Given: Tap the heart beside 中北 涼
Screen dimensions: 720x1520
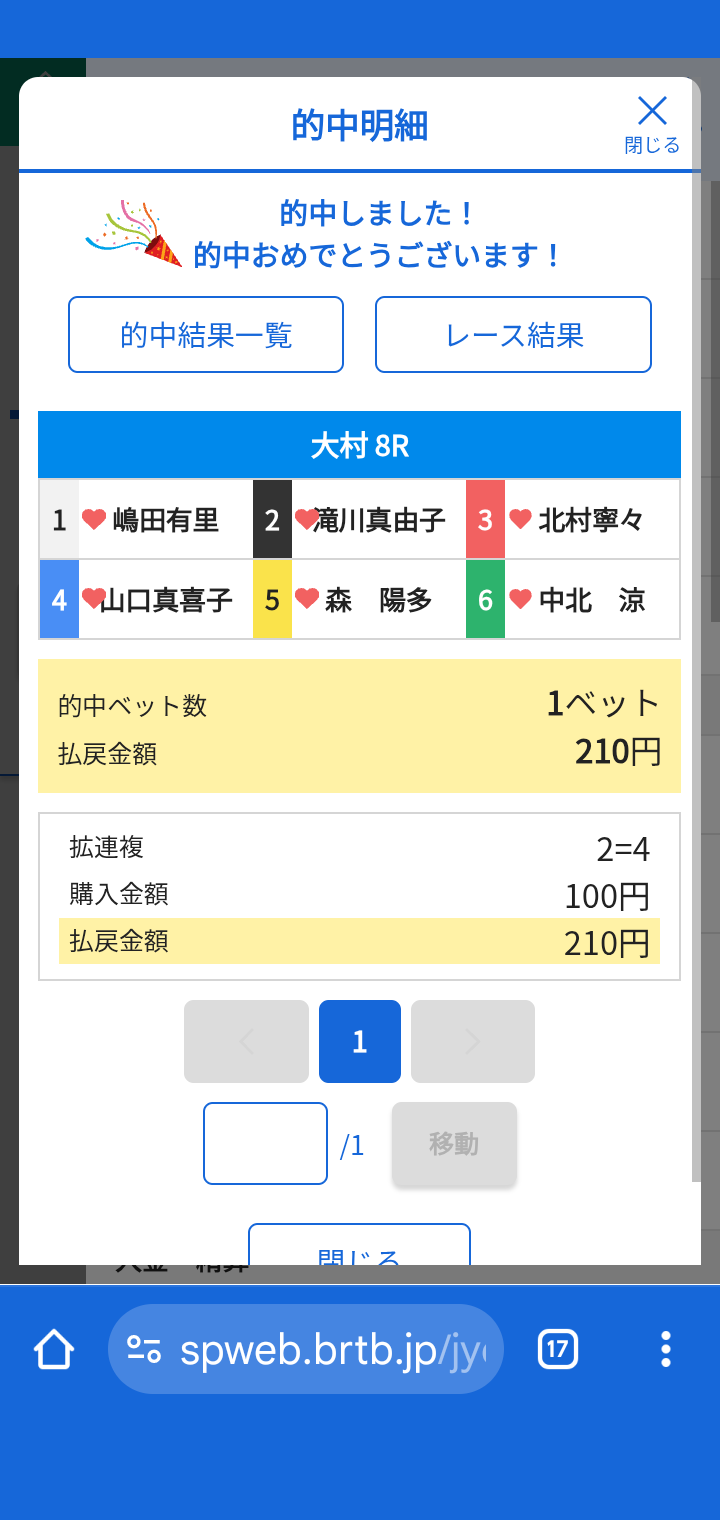Looking at the screenshot, I should pyautogui.click(x=520, y=600).
